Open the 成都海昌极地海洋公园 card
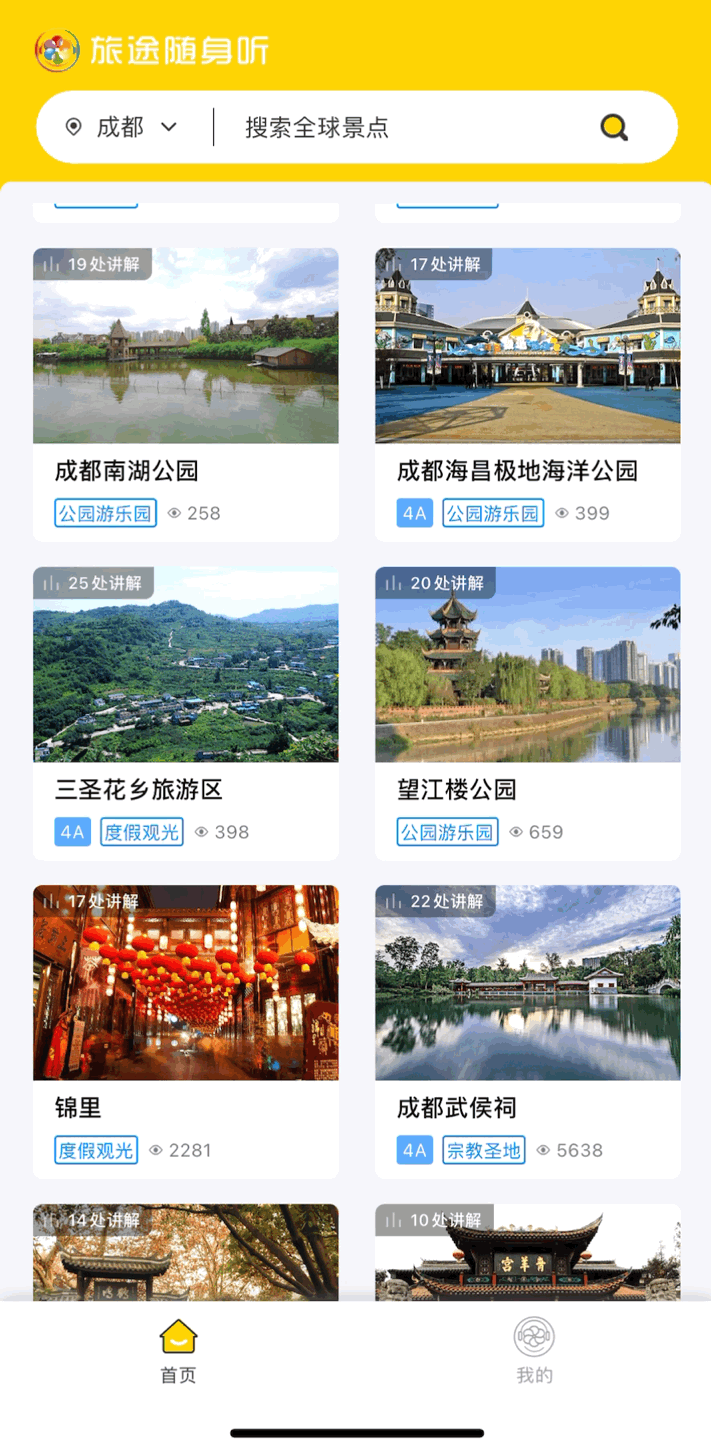711x1453 pixels. 528,394
